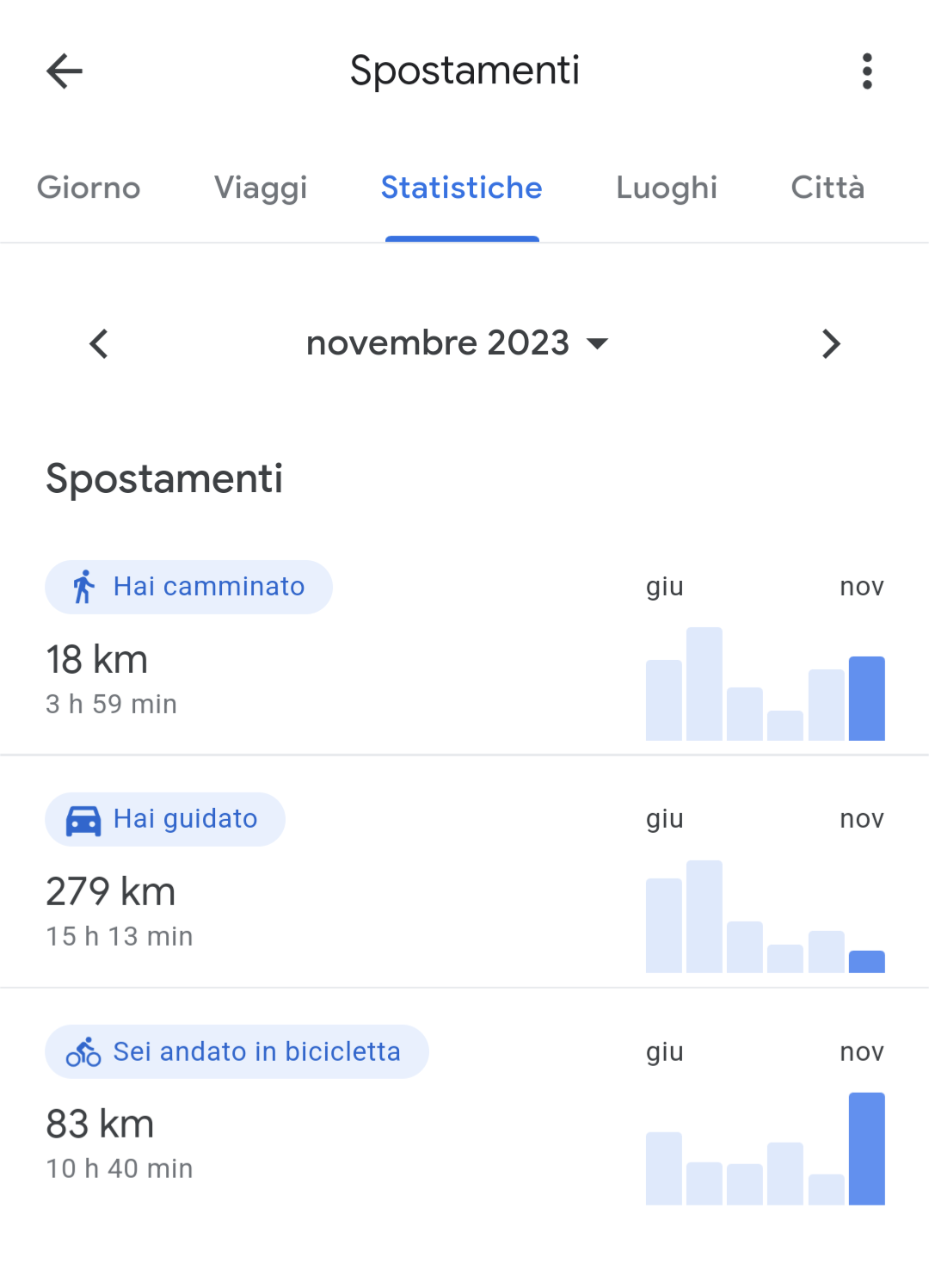
Task: Open the three-dot overflow menu
Action: (x=866, y=71)
